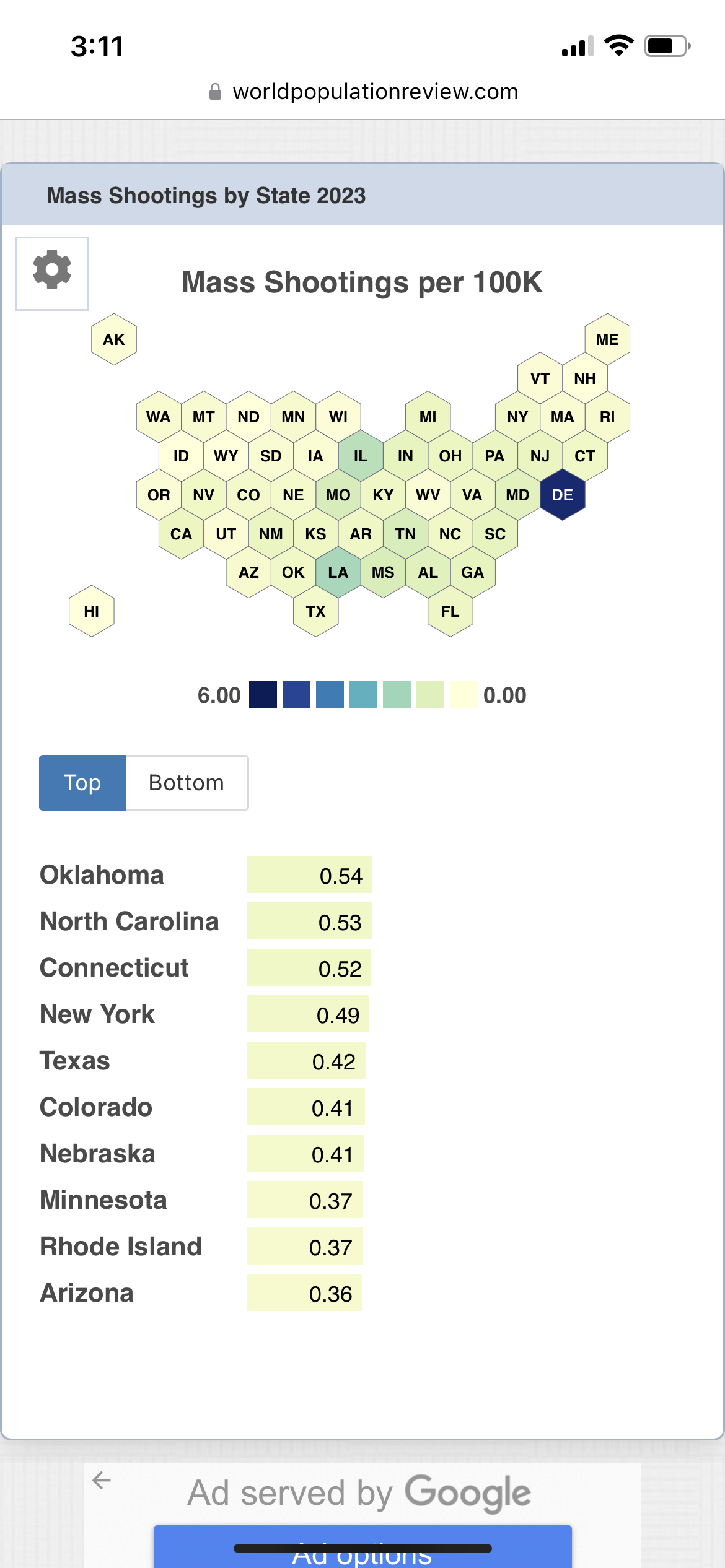Tap the HI hexagon on the map
Viewport: 725px width, 1568px height.
92,611
